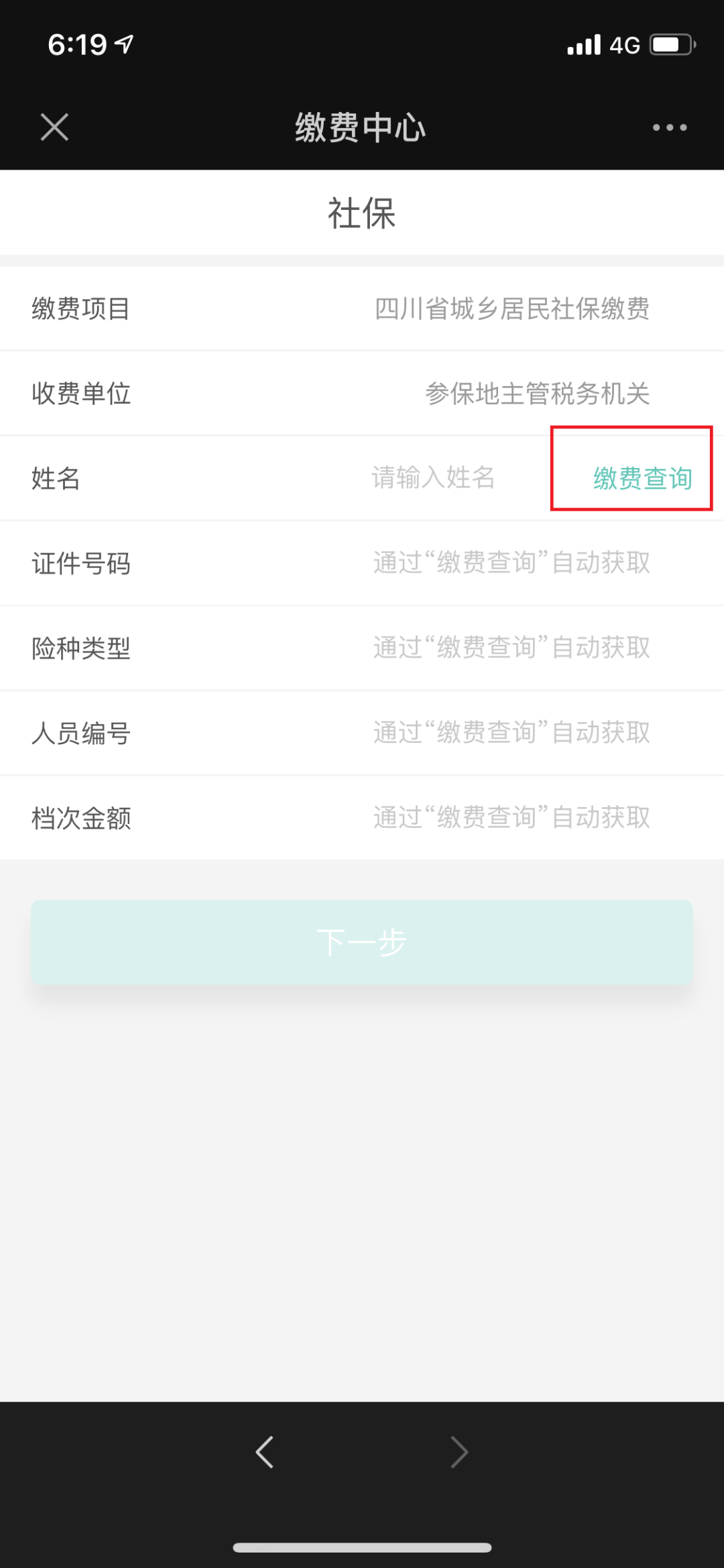Go back with the bottom left arrow

tap(265, 1453)
